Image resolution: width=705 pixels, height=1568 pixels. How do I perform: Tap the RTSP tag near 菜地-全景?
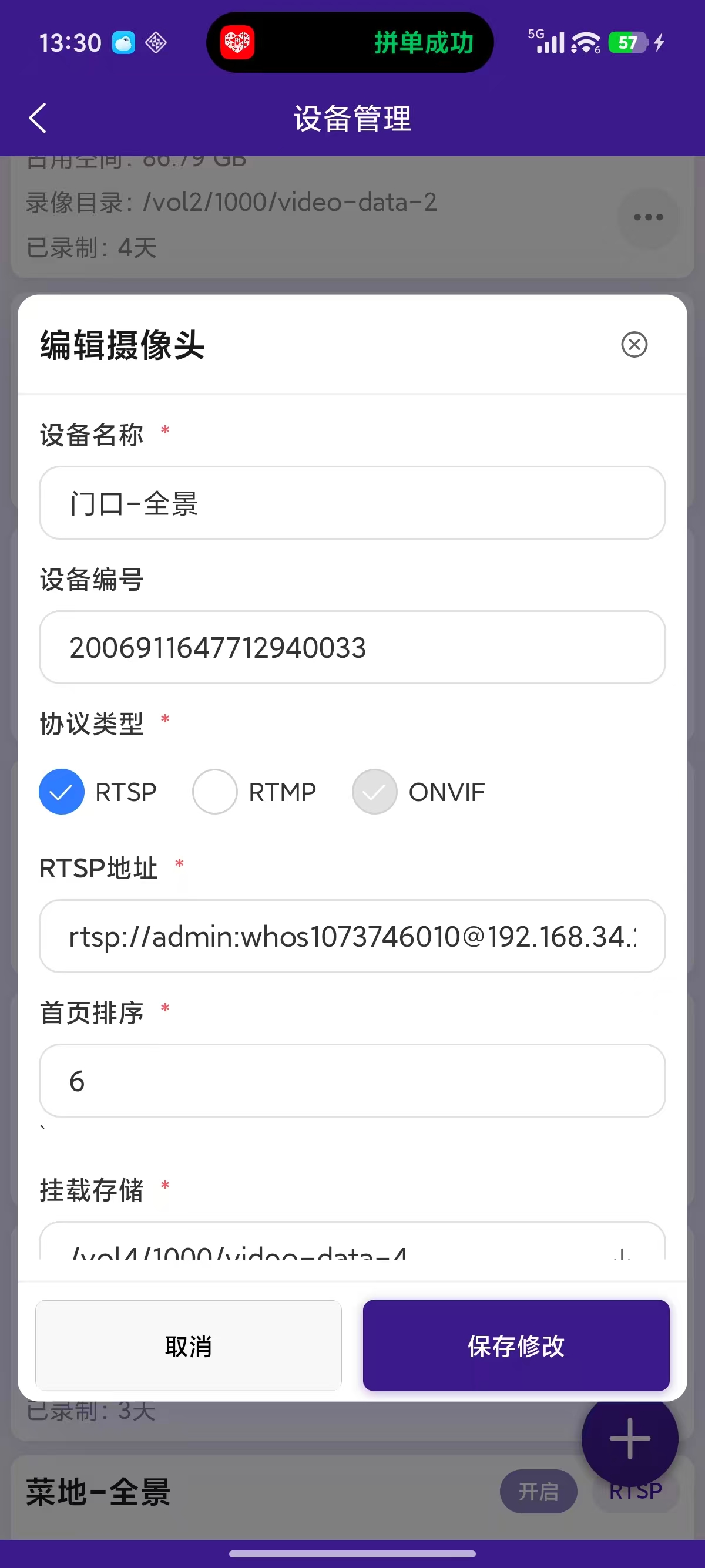click(x=636, y=1491)
